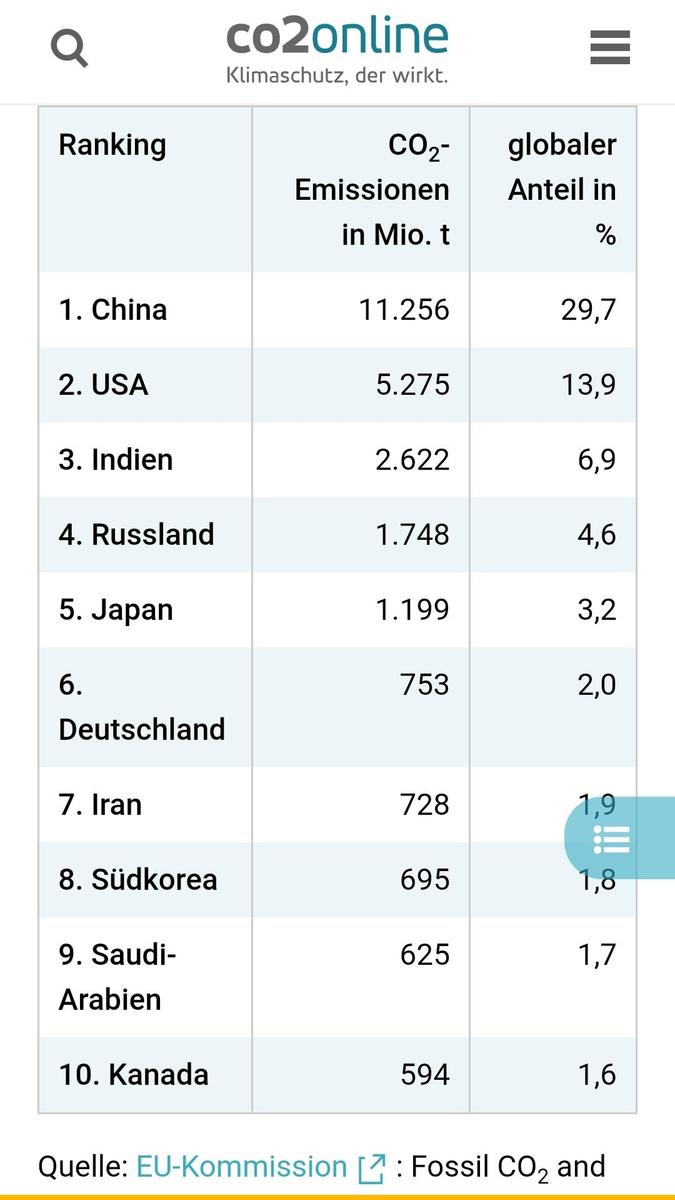This screenshot has height=1200, width=675.
Task: Open the floating table of contents button
Action: (x=613, y=839)
